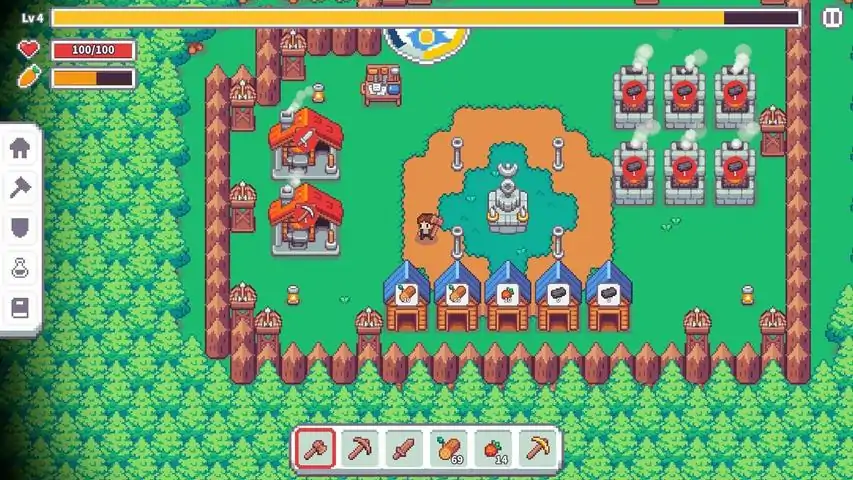Screen dimensions: 853x480
Task: Open the book journal
Action: tap(20, 307)
